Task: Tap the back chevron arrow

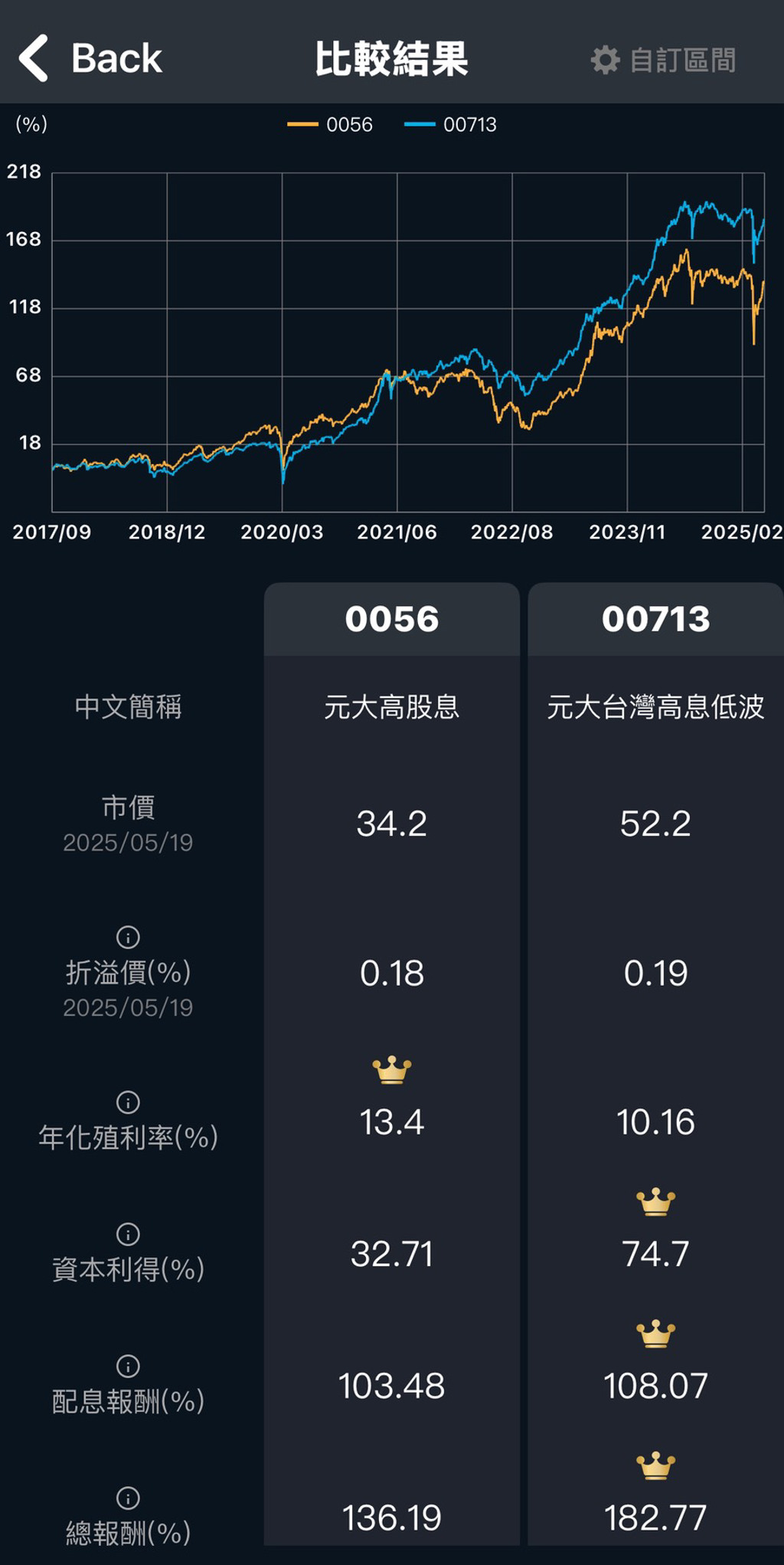Action: (32, 57)
